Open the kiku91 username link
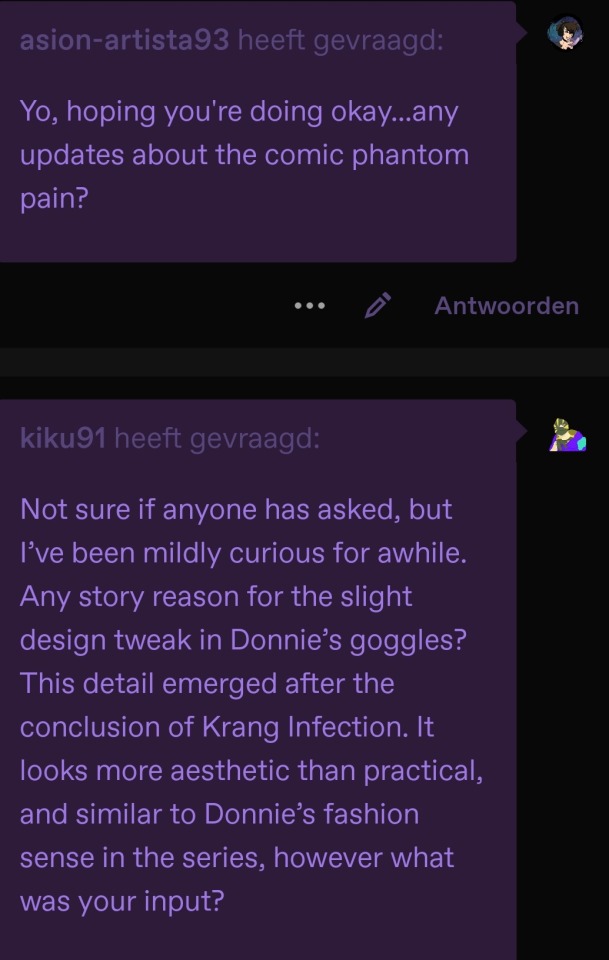 pyautogui.click(x=63, y=438)
